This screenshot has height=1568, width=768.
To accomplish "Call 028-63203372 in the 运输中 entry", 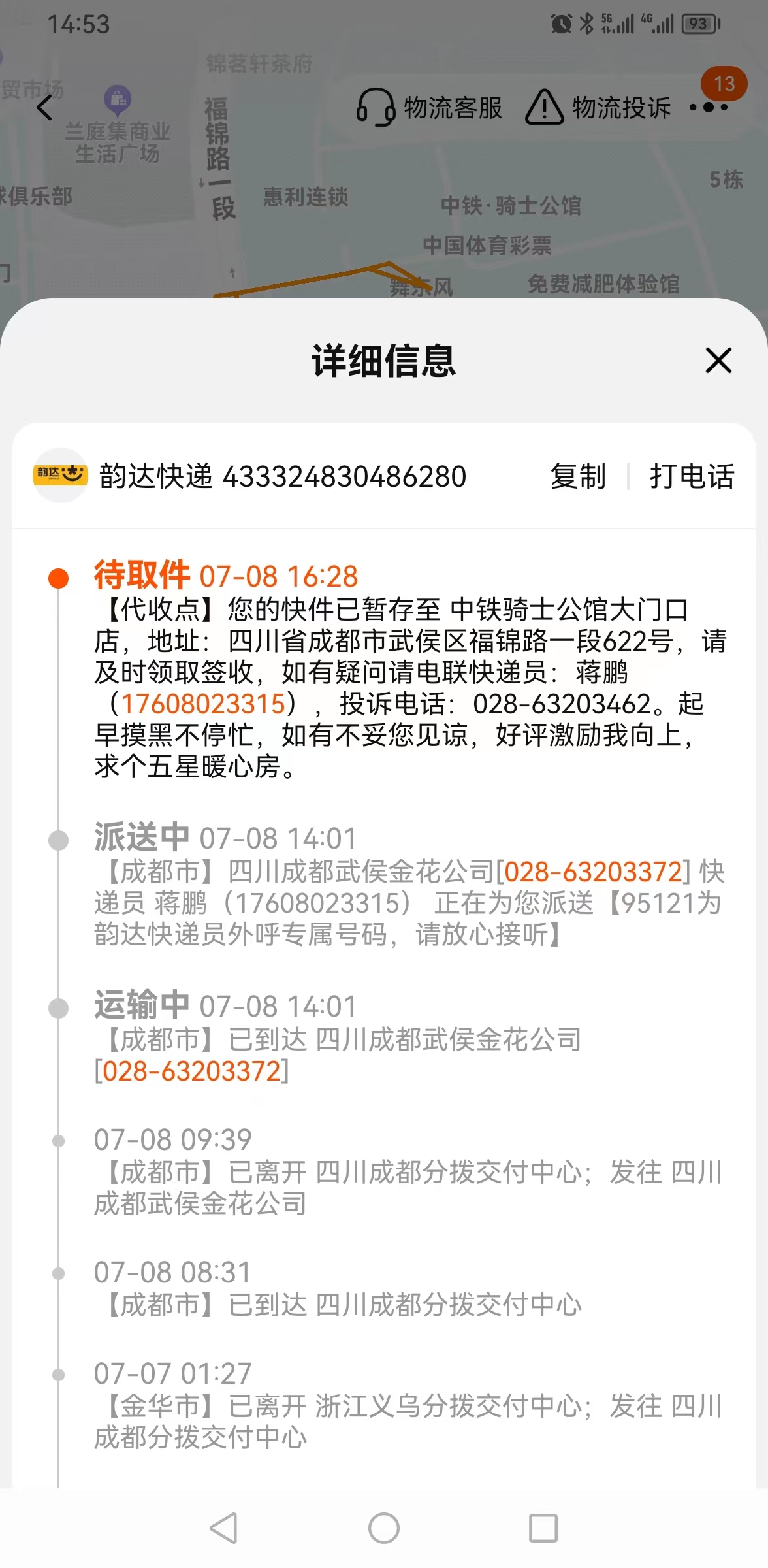I will point(192,1071).
